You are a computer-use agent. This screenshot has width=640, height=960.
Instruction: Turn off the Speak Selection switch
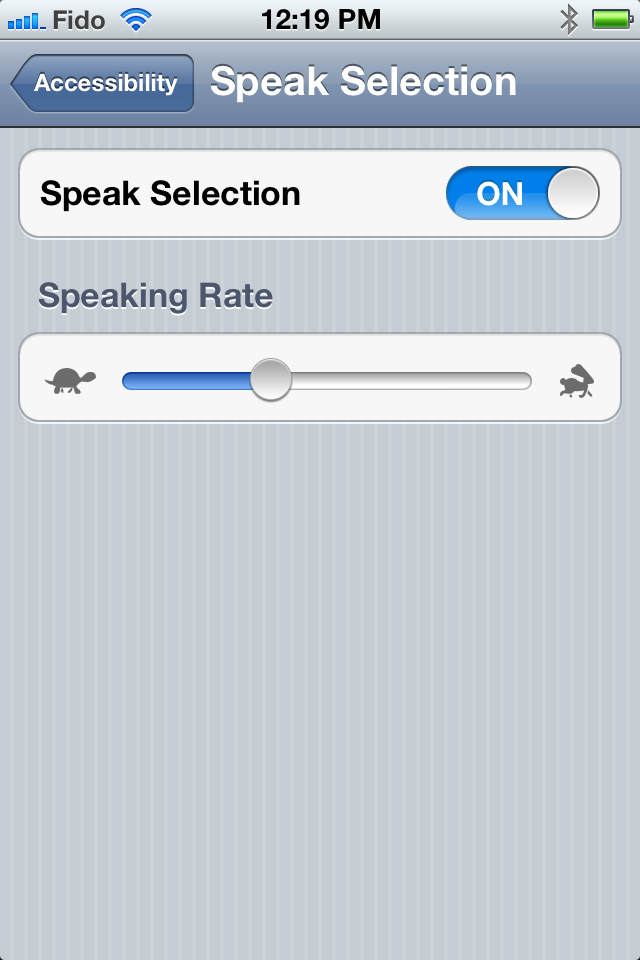pos(522,194)
